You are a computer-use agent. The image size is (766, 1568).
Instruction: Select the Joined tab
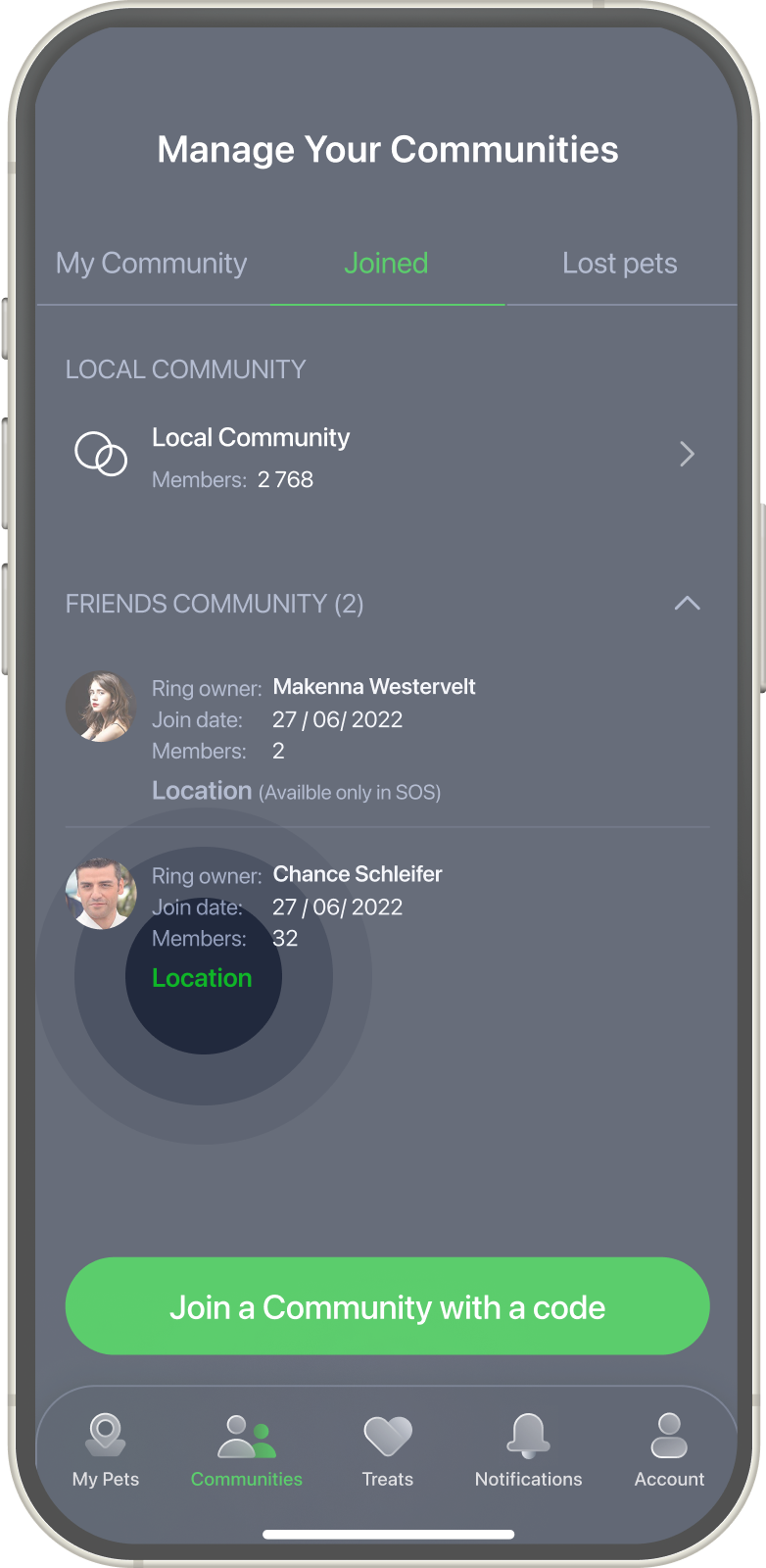pyautogui.click(x=386, y=264)
